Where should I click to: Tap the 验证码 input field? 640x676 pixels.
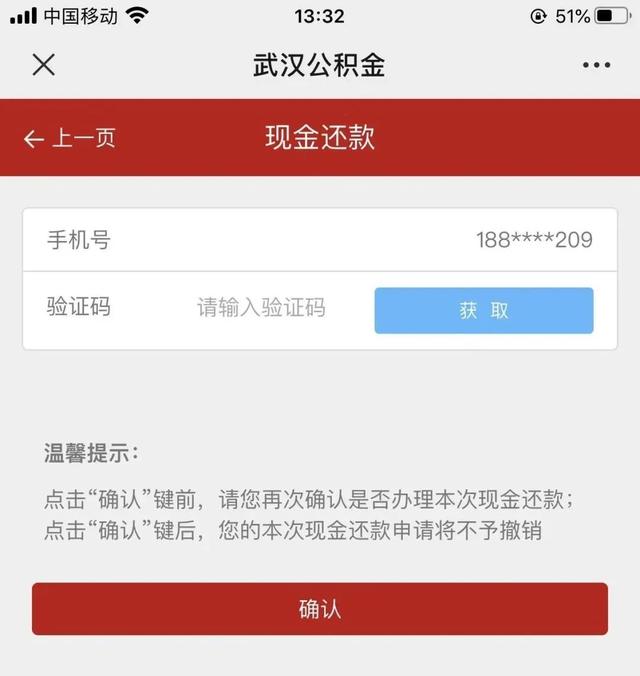coord(262,308)
